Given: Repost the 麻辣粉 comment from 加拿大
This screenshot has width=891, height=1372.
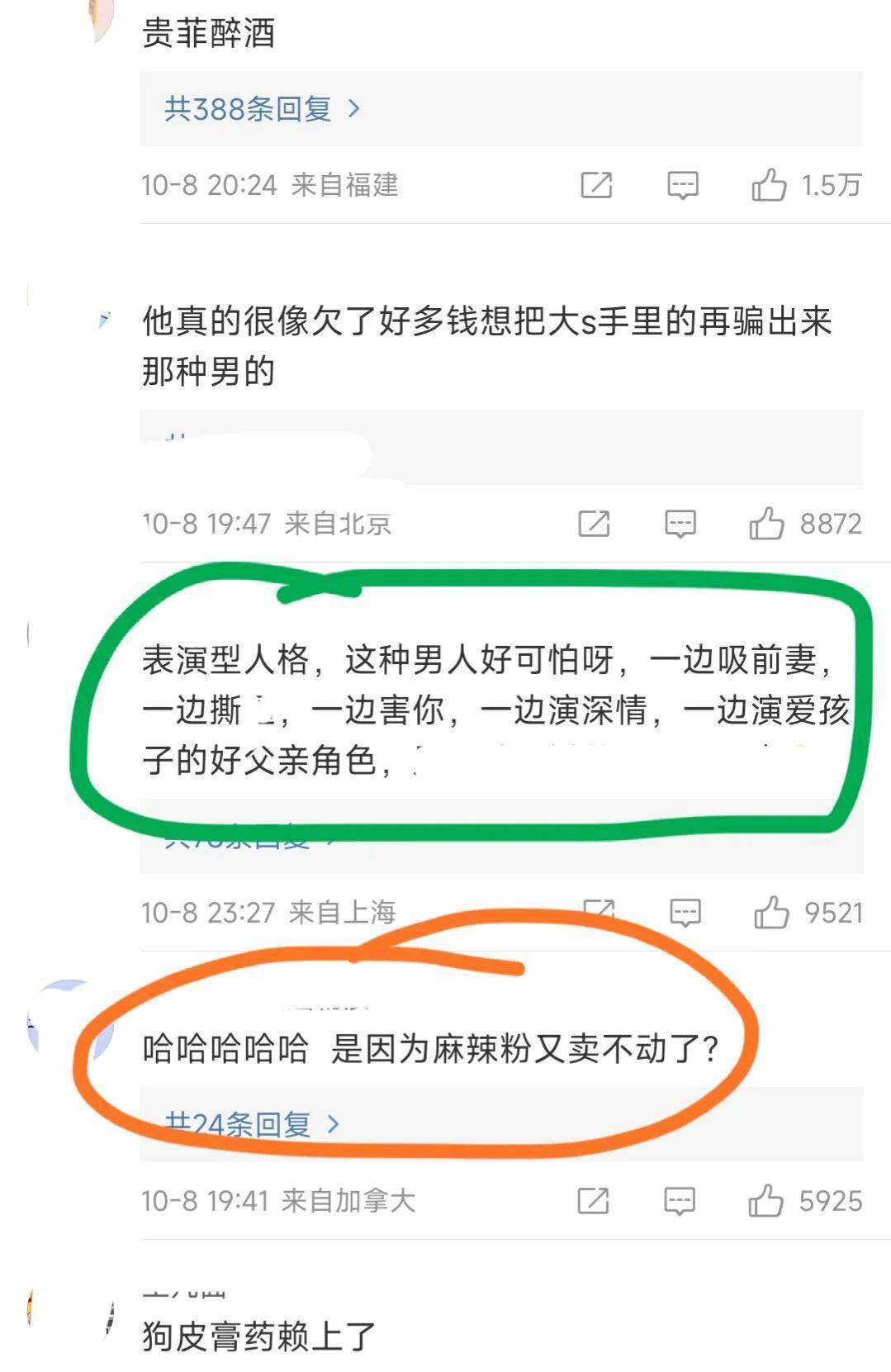Looking at the screenshot, I should pos(593,1200).
